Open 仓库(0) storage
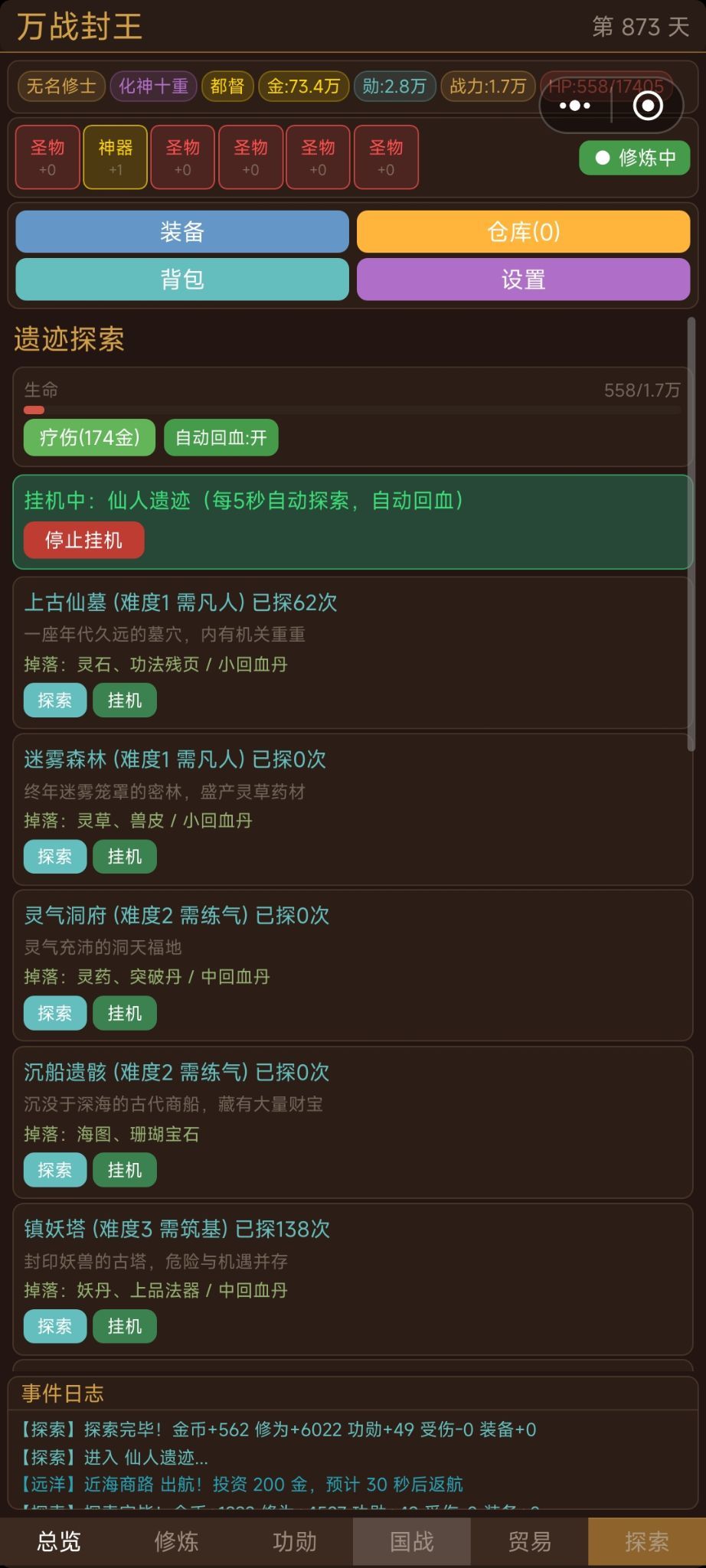The image size is (706, 1568). point(523,231)
